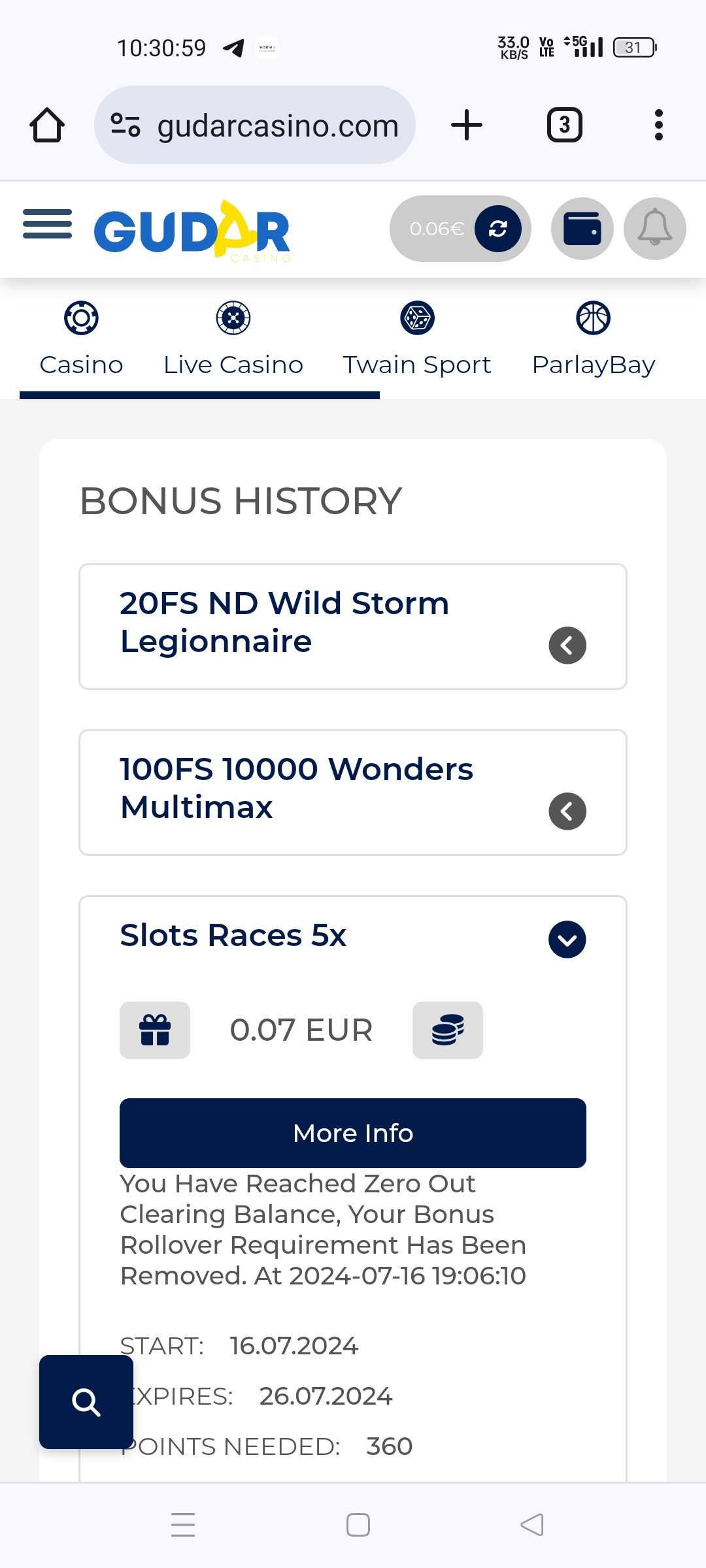The height and width of the screenshot is (1568, 706).
Task: Tap the gudarcasino.com address bar
Action: (255, 125)
